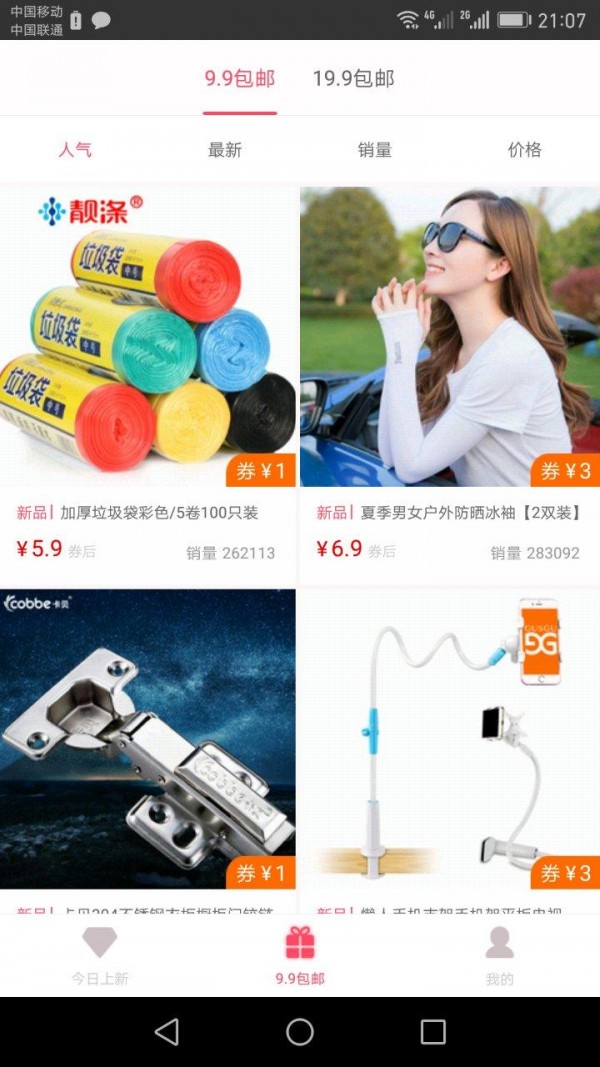Open the 夏季男女户外防晒冰袖 product card
This screenshot has height=1067, width=600.
[x=450, y=385]
